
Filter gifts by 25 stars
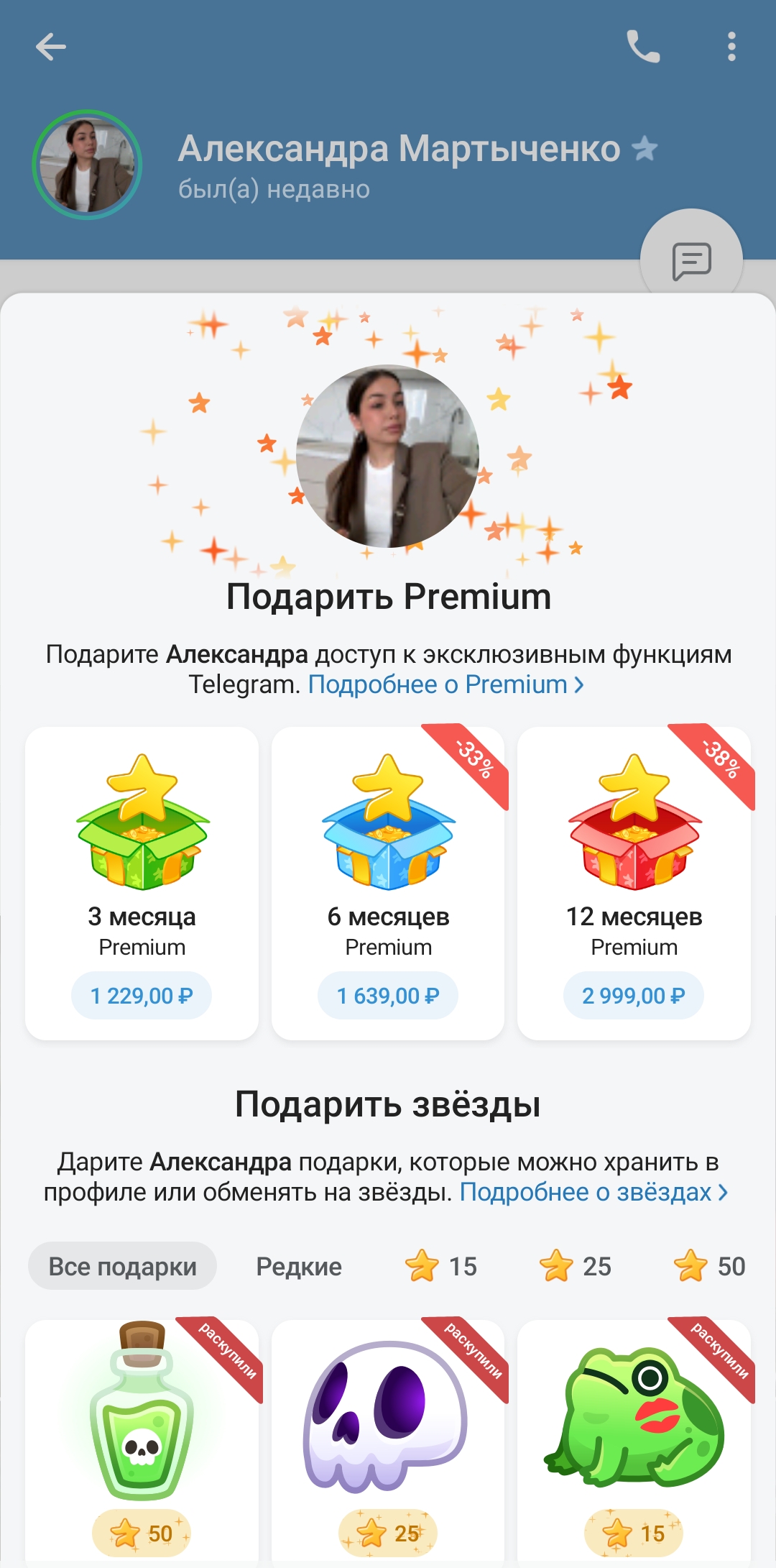576,1266
